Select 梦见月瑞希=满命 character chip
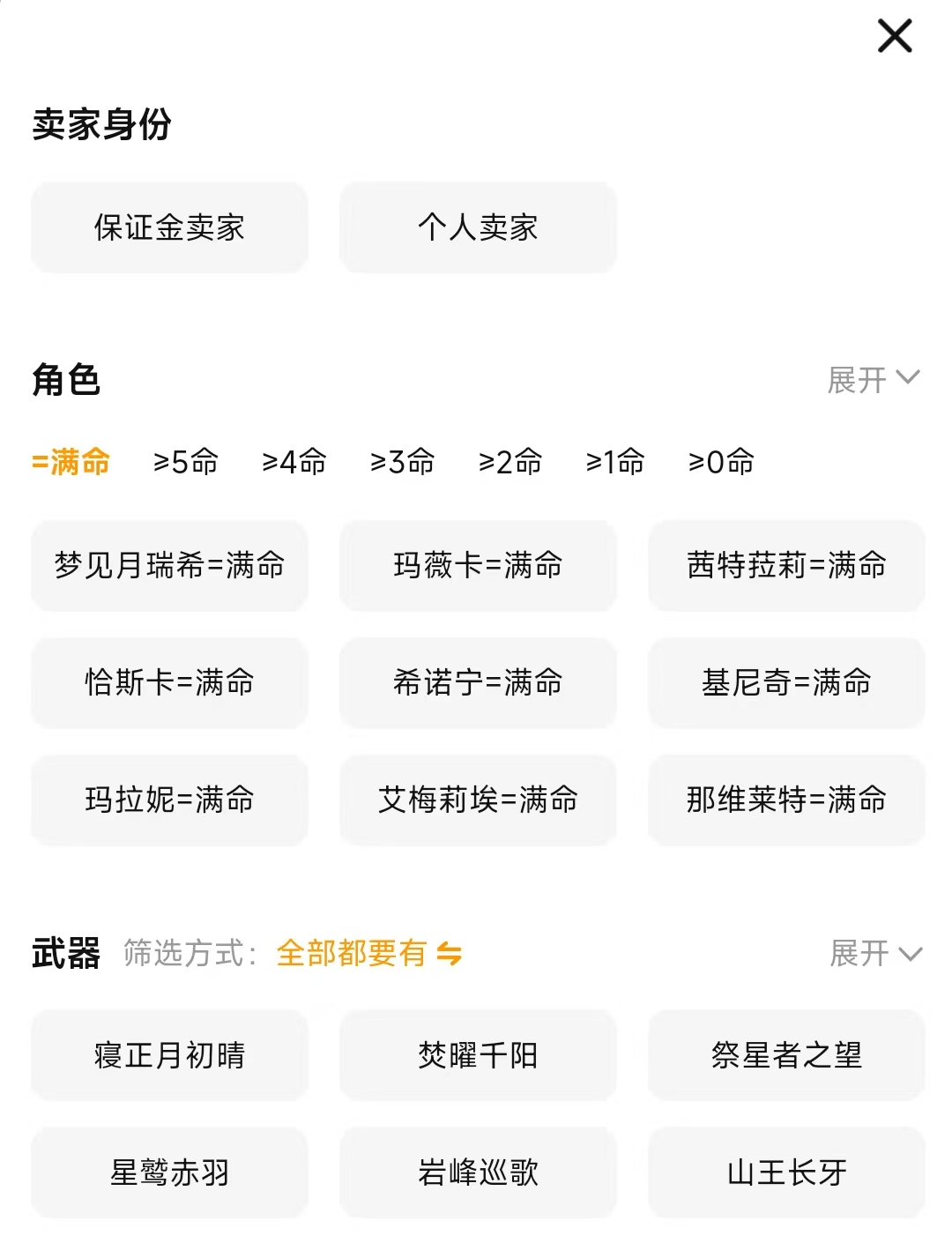 (x=169, y=565)
